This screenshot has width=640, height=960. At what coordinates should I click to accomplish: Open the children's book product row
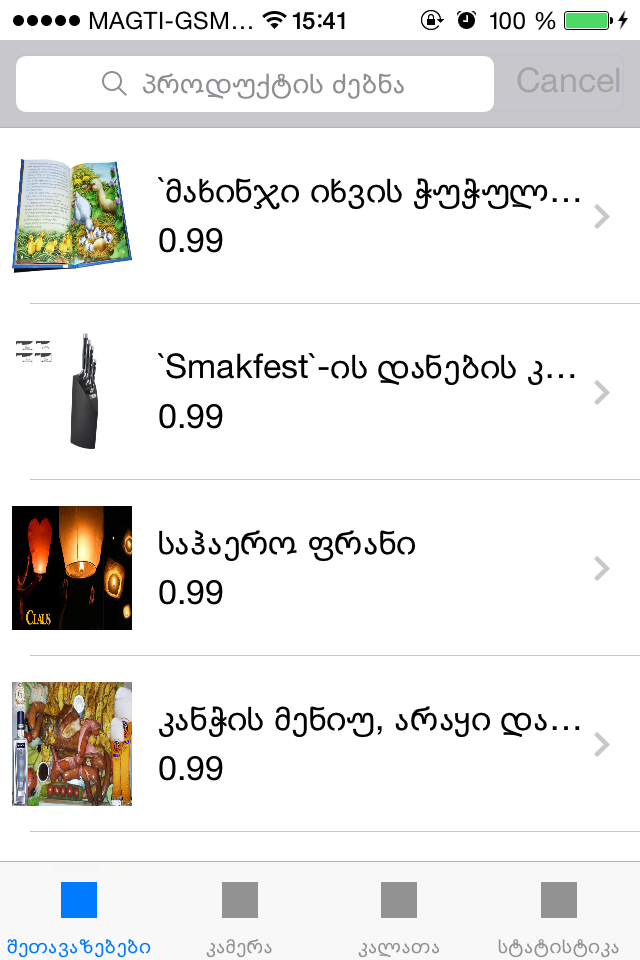click(x=320, y=216)
